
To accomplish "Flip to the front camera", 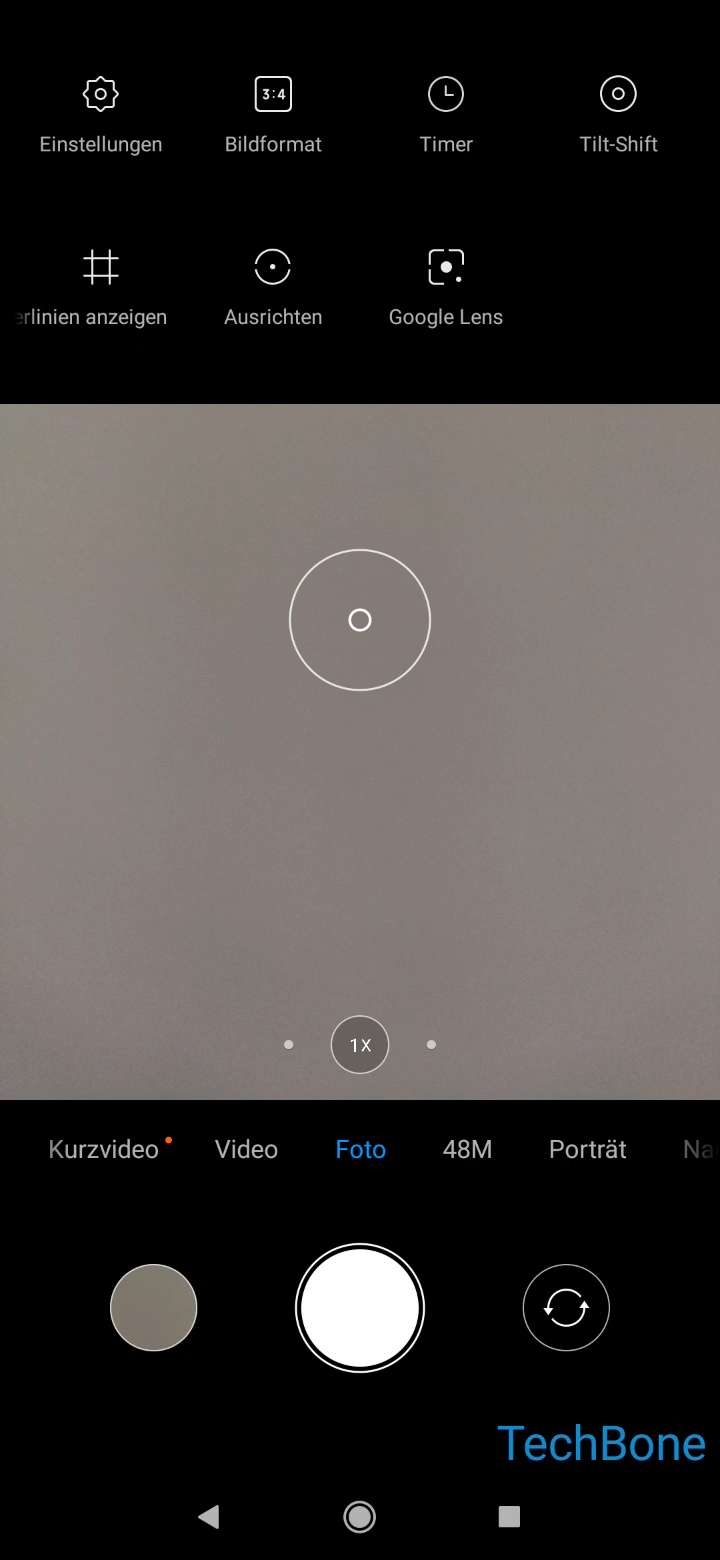I will coord(566,1308).
